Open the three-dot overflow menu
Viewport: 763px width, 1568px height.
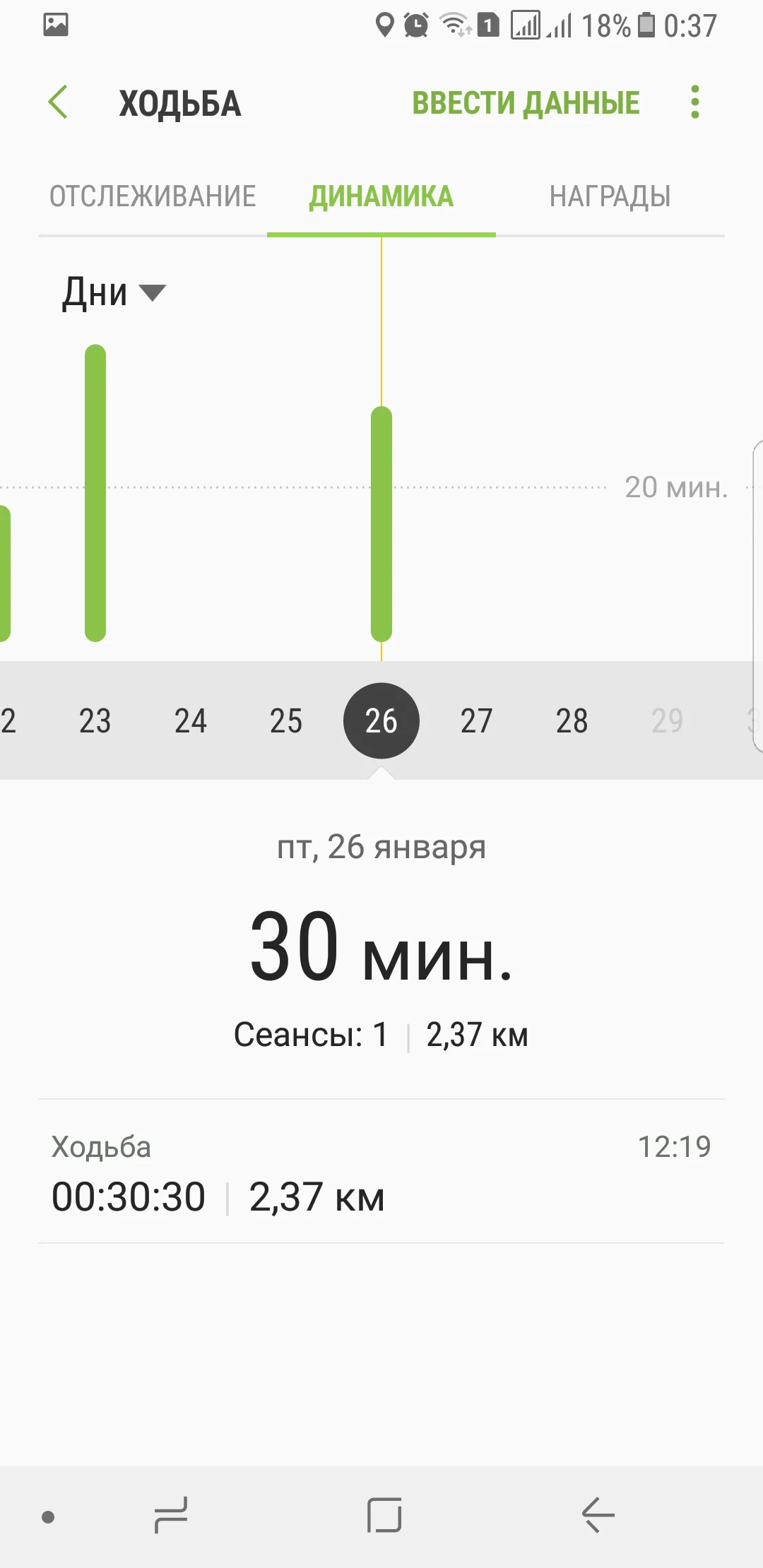coord(695,102)
